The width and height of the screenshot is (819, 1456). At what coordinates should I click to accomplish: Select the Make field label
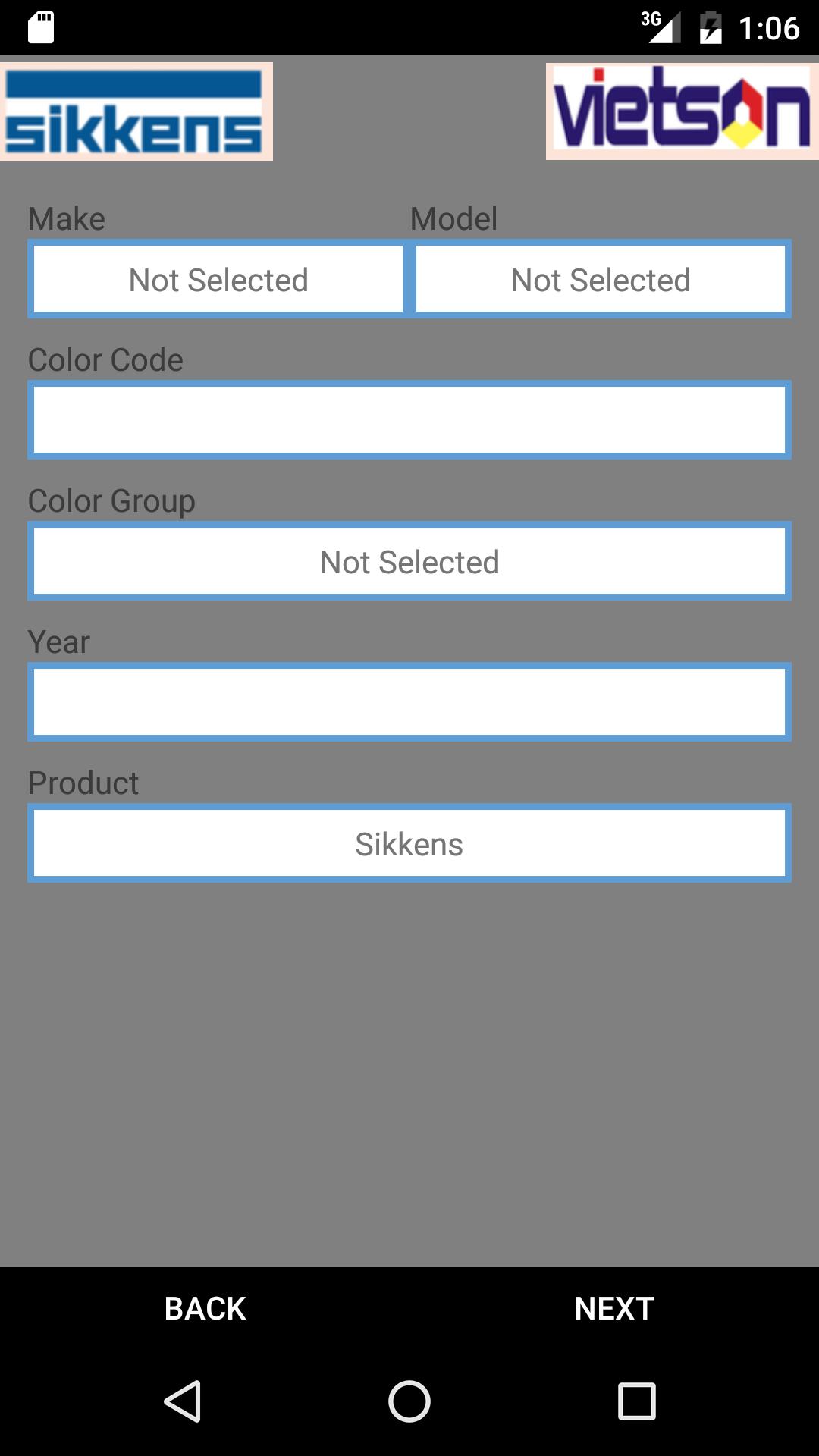[66, 218]
